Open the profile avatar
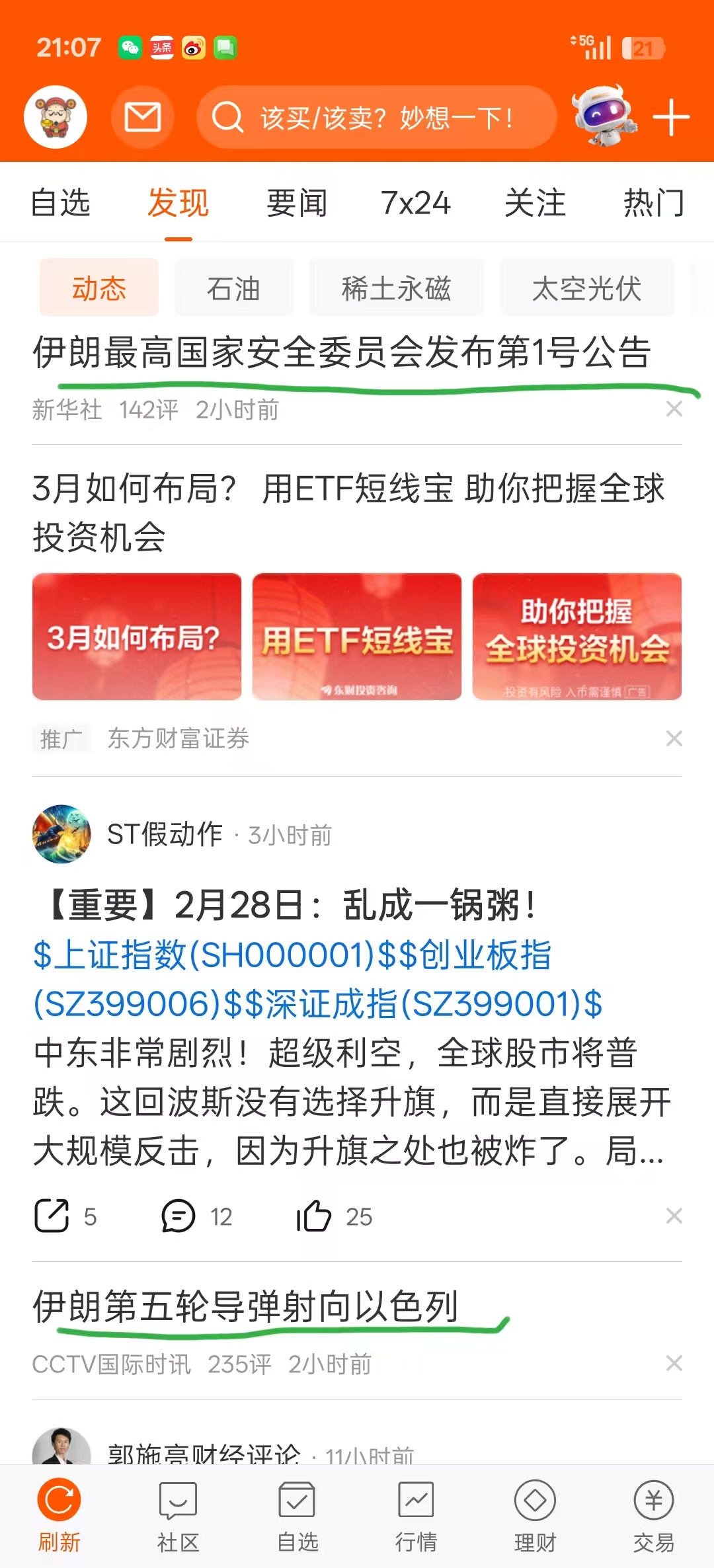 pos(56,116)
